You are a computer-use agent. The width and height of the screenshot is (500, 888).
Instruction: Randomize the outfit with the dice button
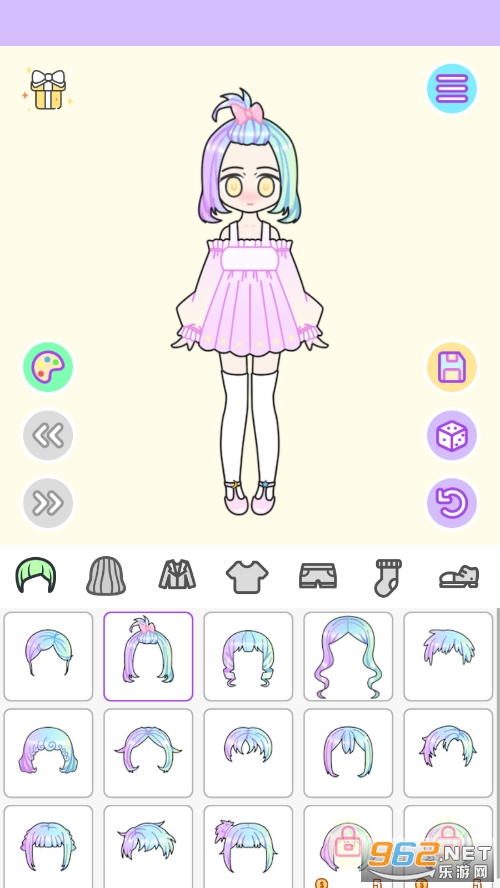point(451,436)
